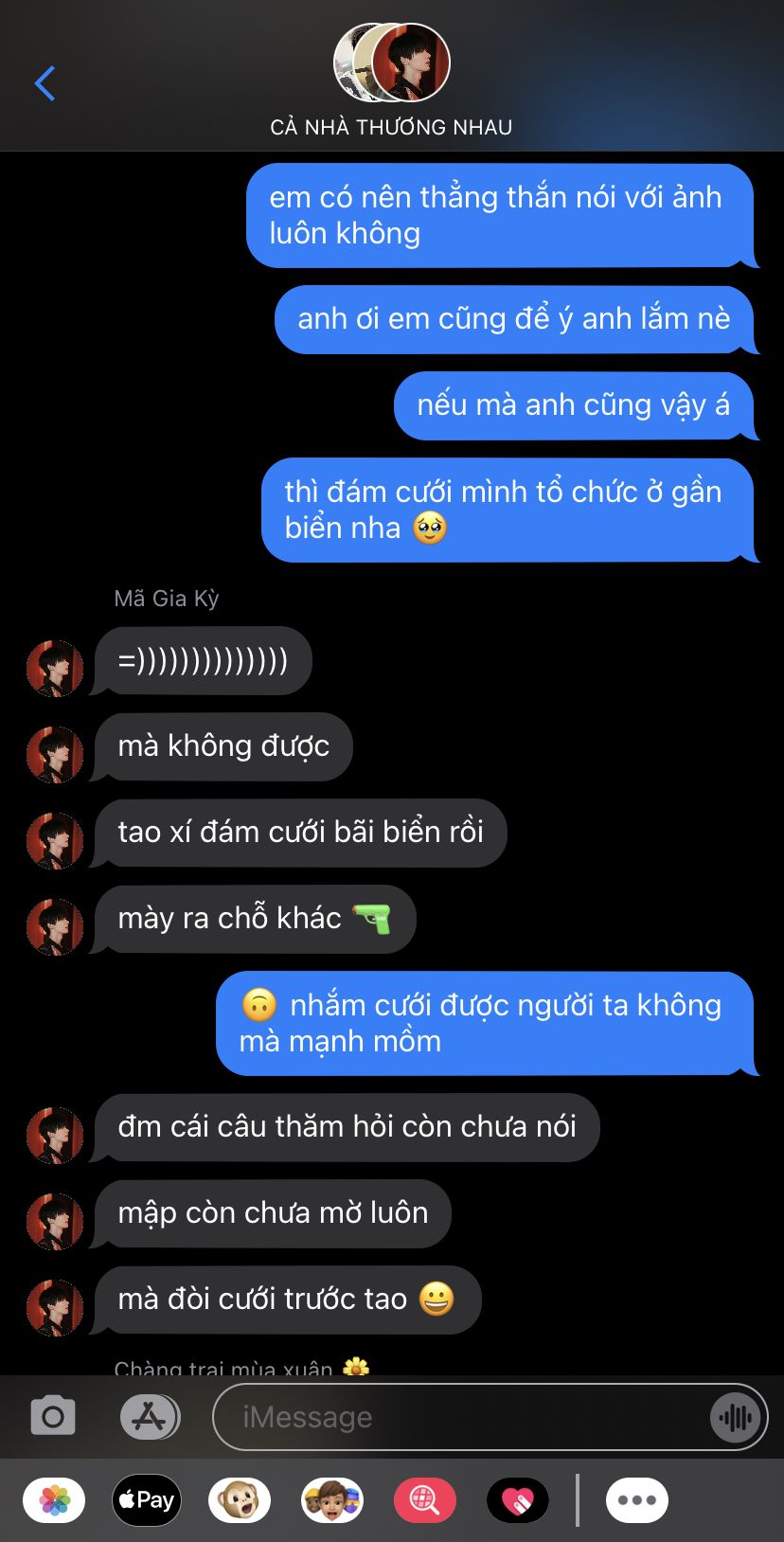Open more iMessage apps
Image resolution: width=784 pixels, height=1542 pixels.
click(637, 1500)
